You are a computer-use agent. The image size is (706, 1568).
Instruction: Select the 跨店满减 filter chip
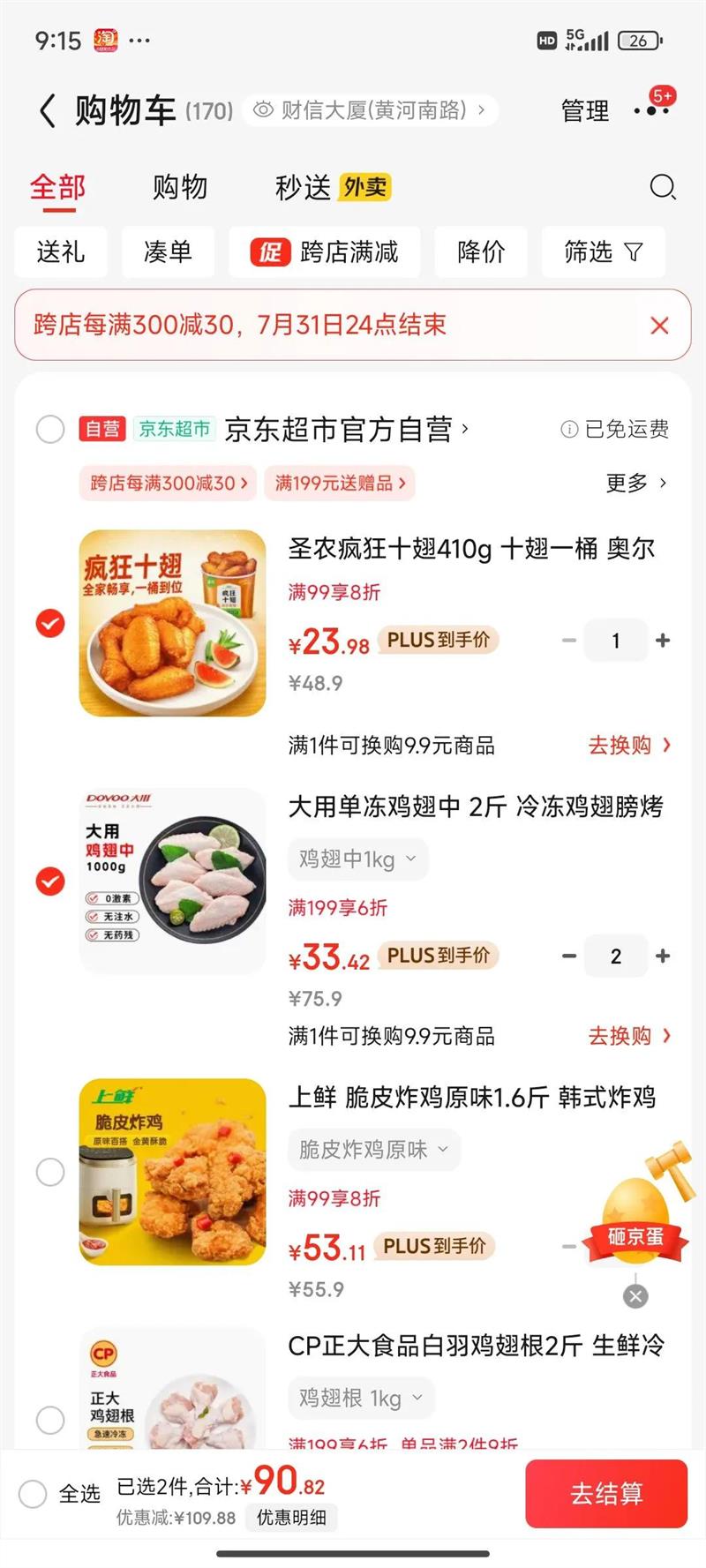coord(325,252)
